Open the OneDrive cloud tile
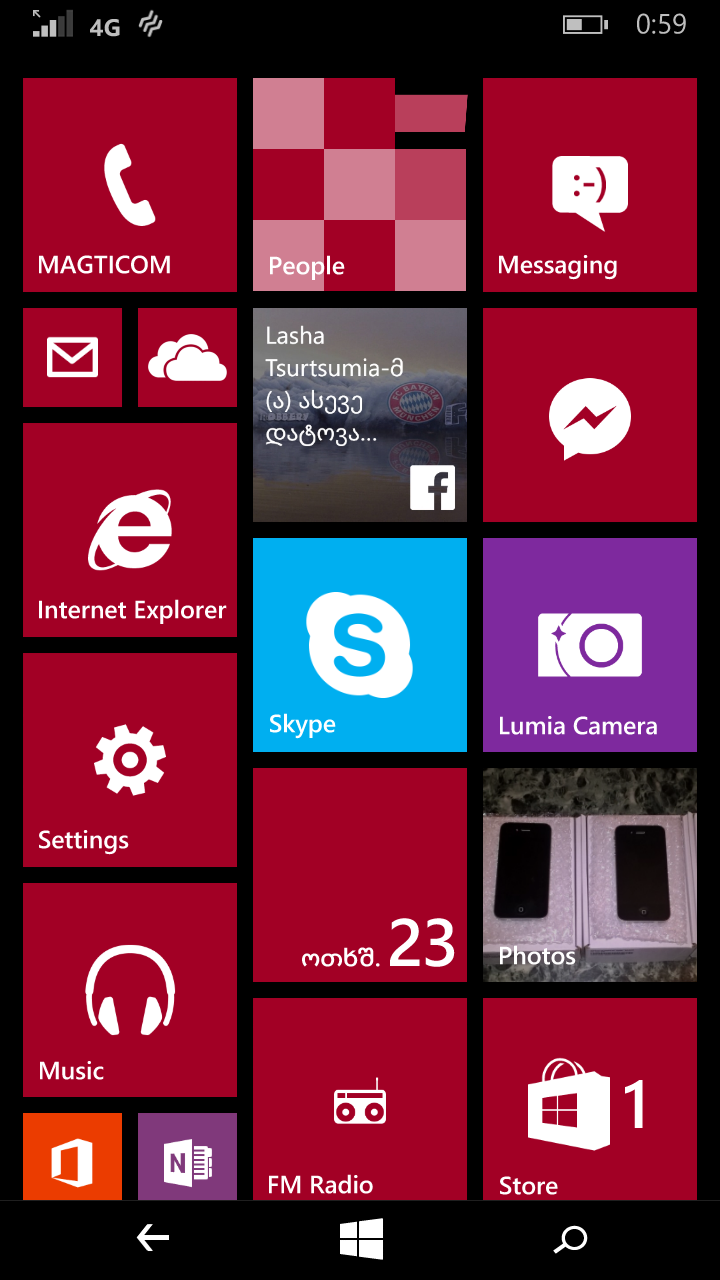720x1280 pixels. coord(188,358)
